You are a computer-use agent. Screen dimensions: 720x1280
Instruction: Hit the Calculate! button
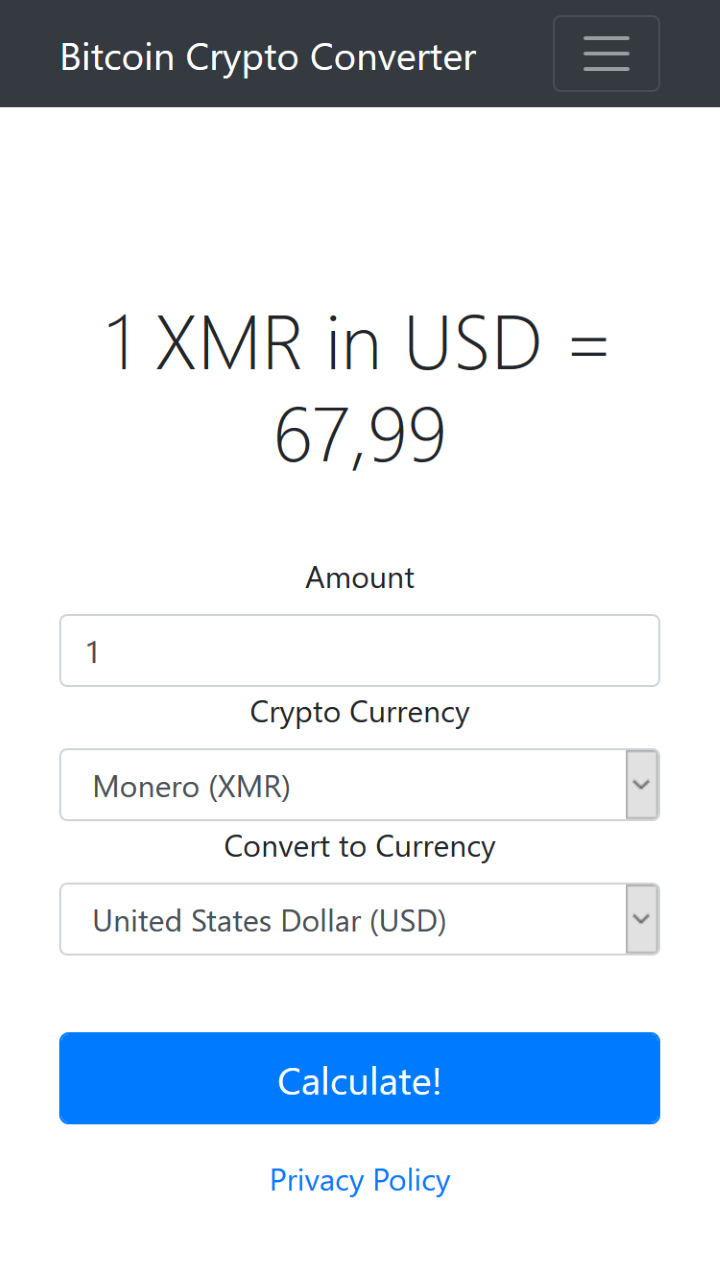(x=360, y=1079)
